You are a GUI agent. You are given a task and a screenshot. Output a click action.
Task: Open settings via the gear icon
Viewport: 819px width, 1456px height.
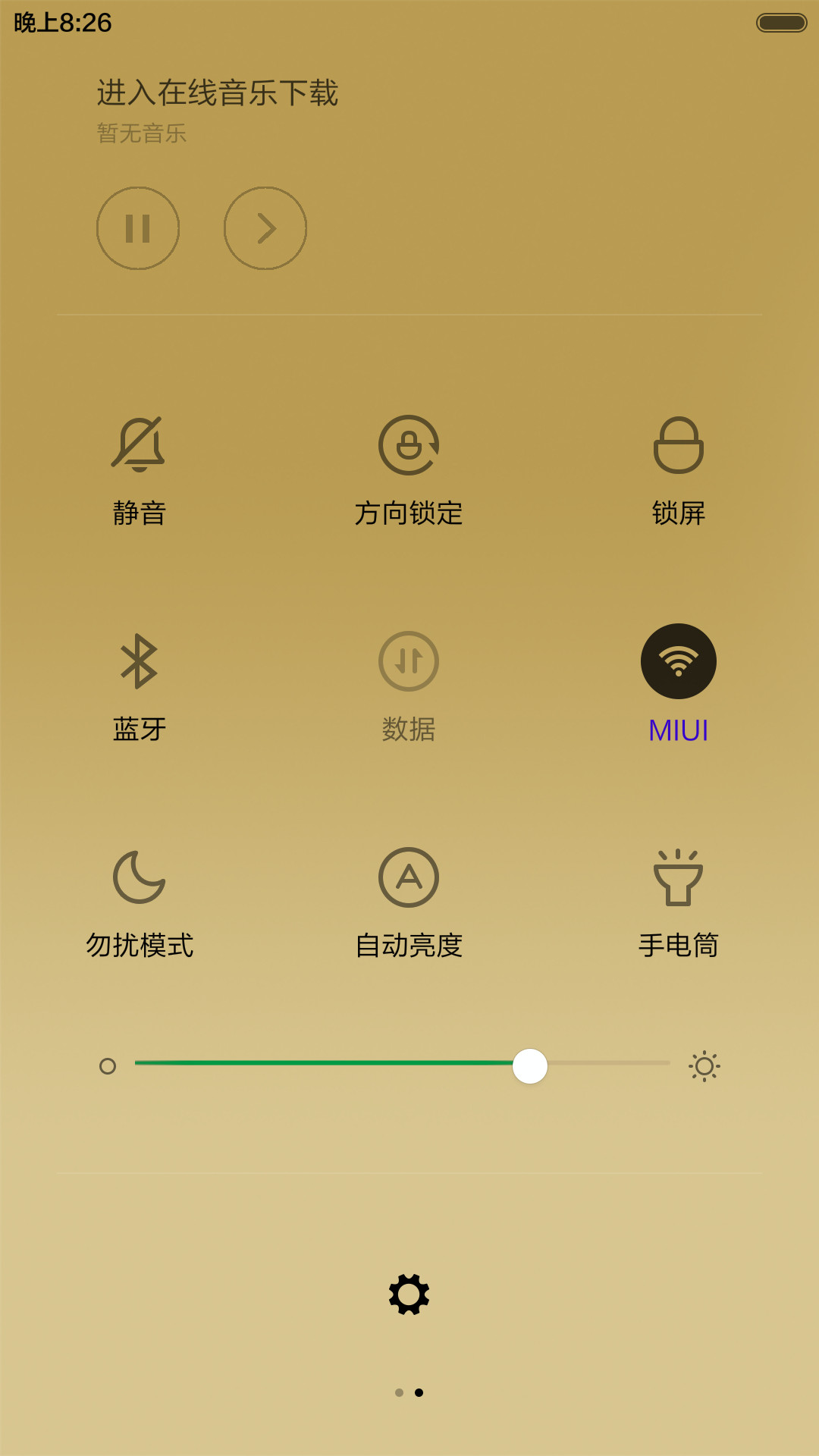pos(409,1294)
